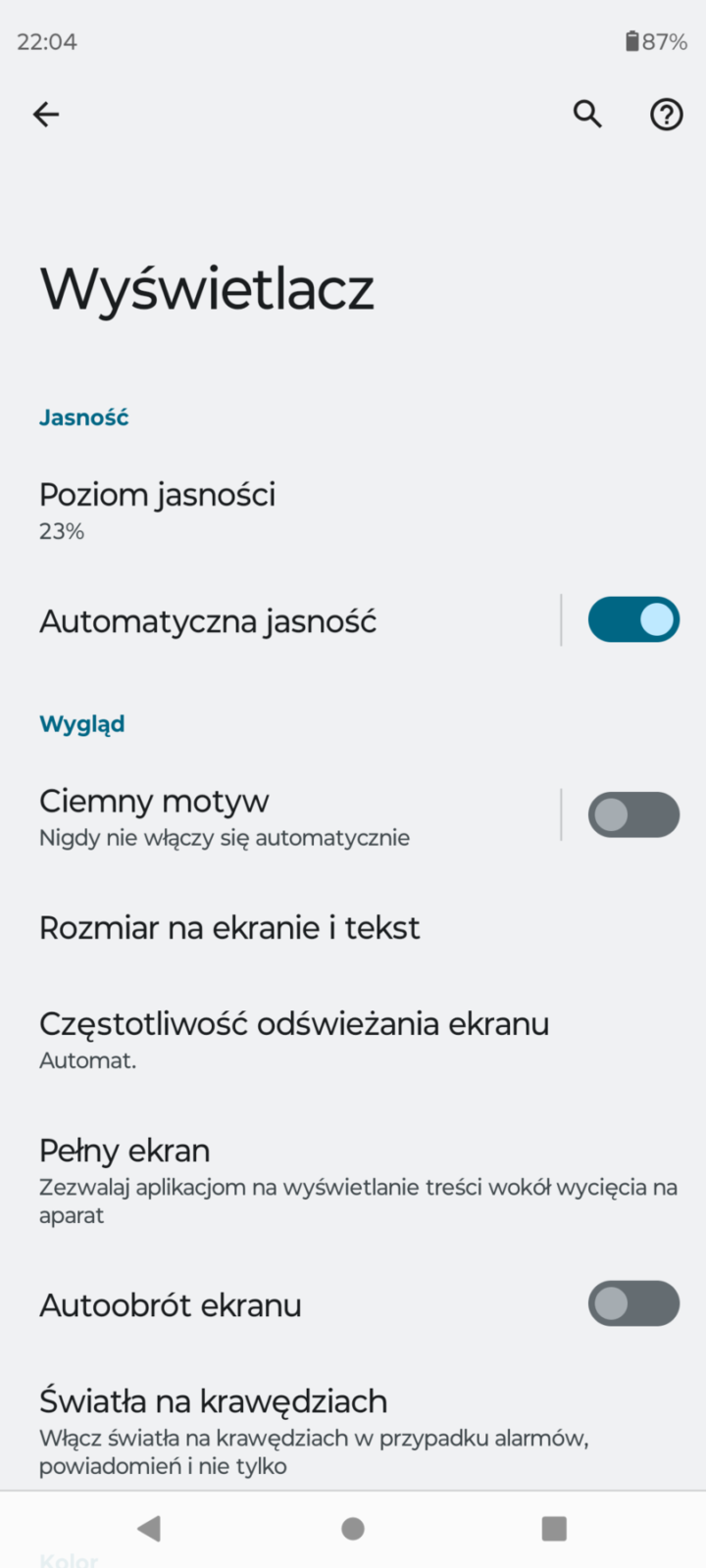Tap the system home button
Image resolution: width=706 pixels, height=1568 pixels.
tap(353, 1529)
